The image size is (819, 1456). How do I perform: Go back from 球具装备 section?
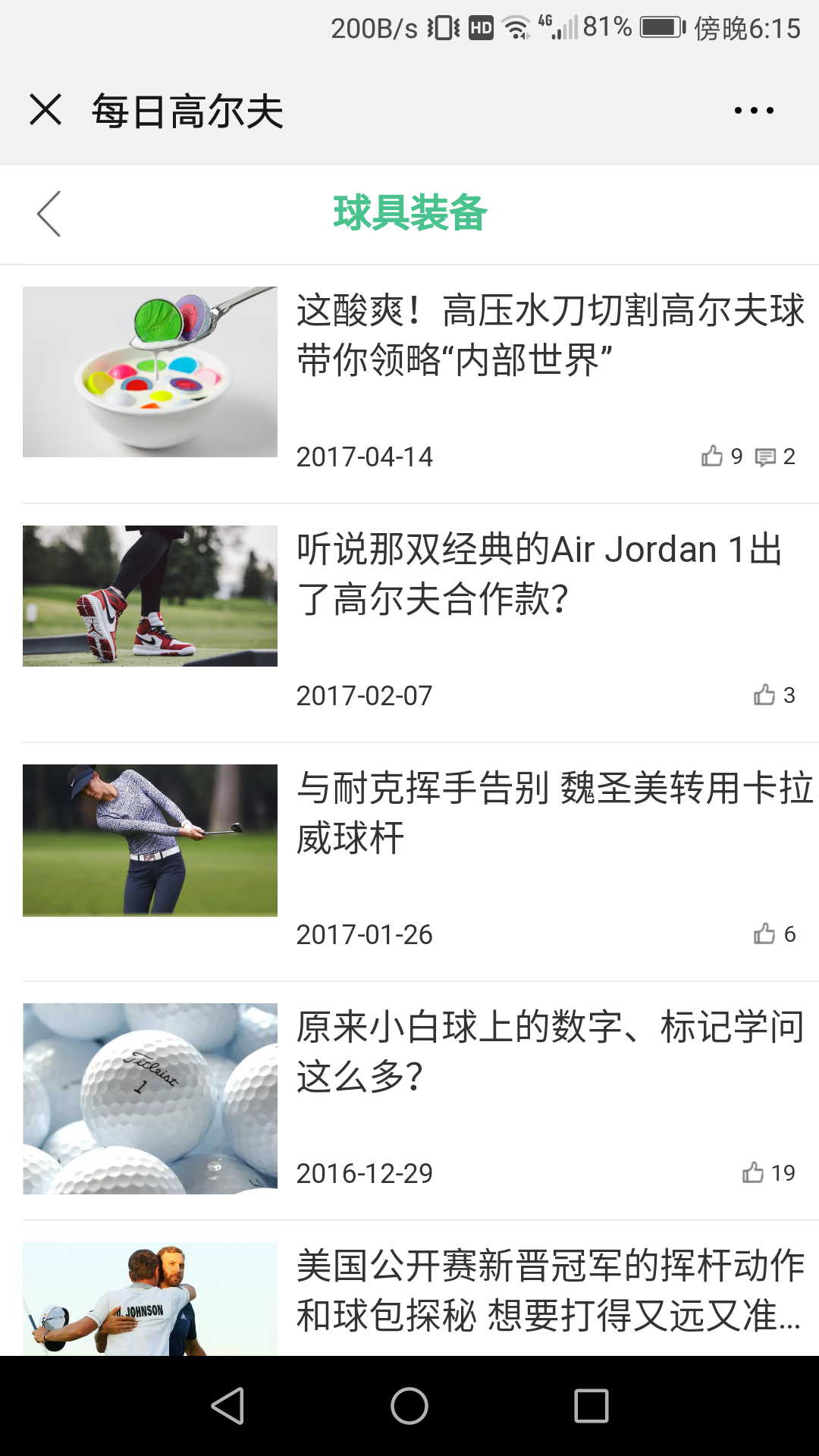pyautogui.click(x=49, y=214)
